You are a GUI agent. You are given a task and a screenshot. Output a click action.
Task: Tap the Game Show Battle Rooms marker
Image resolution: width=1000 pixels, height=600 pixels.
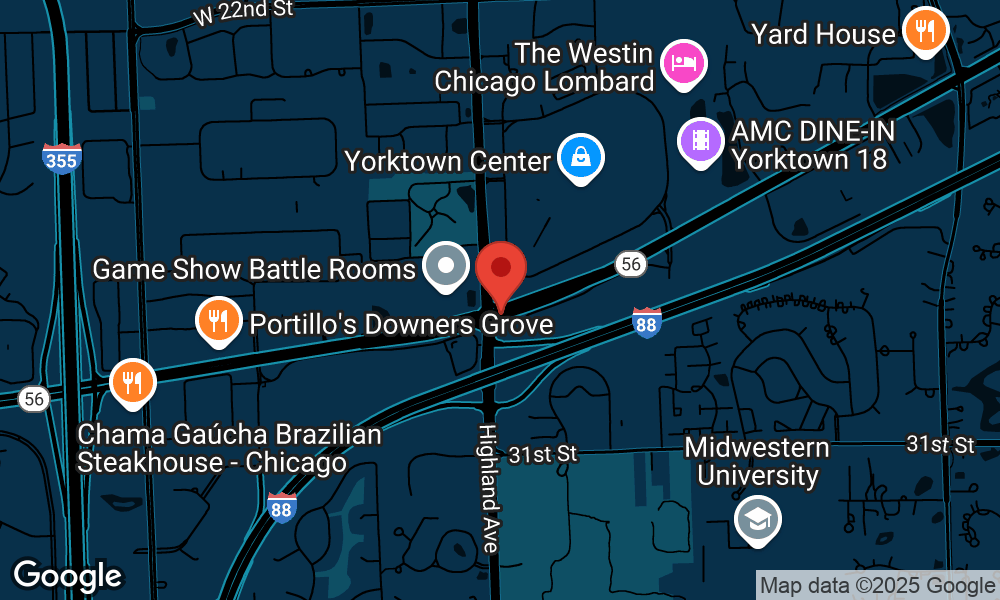446,268
